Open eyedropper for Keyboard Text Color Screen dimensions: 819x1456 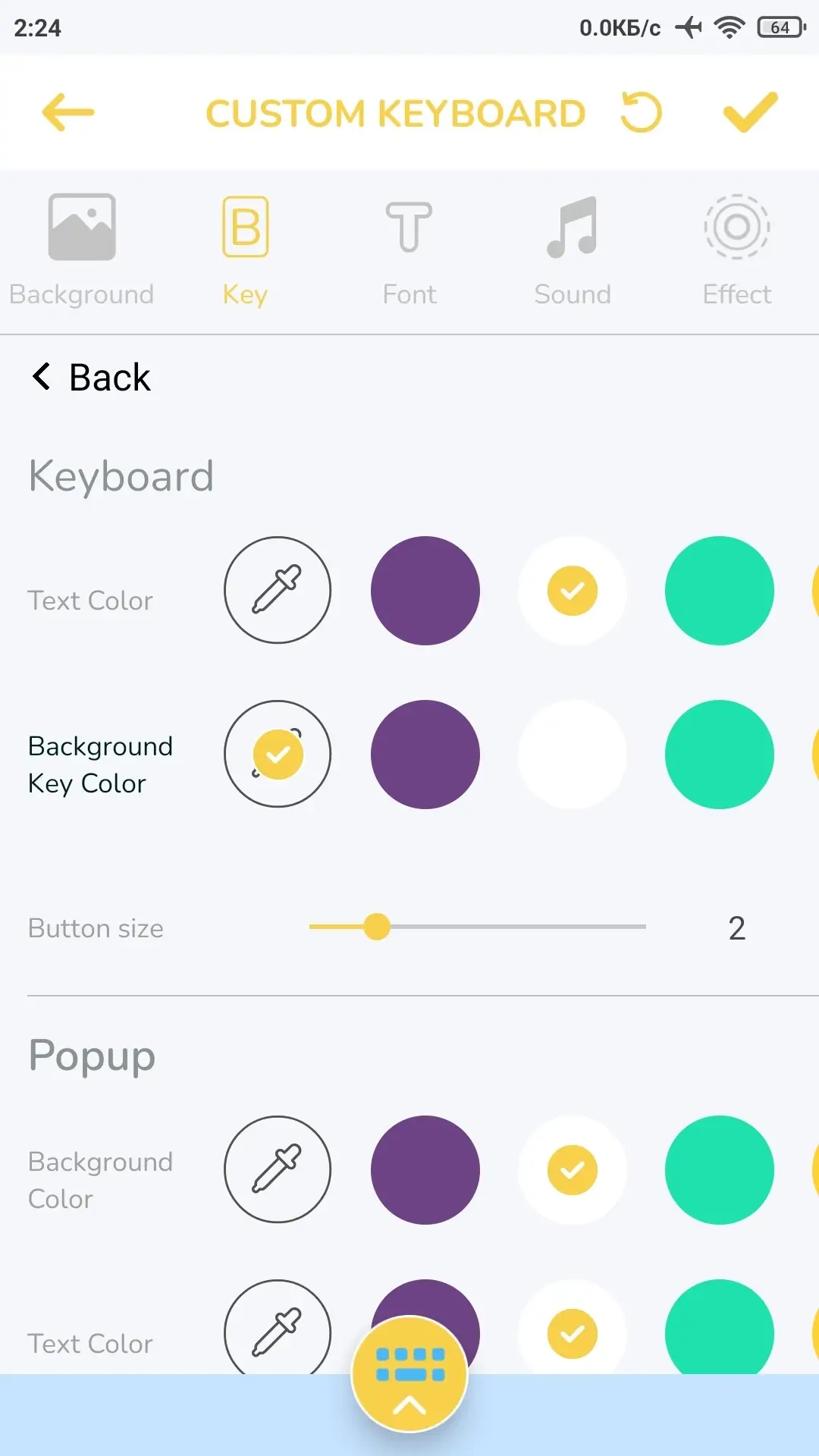(278, 590)
